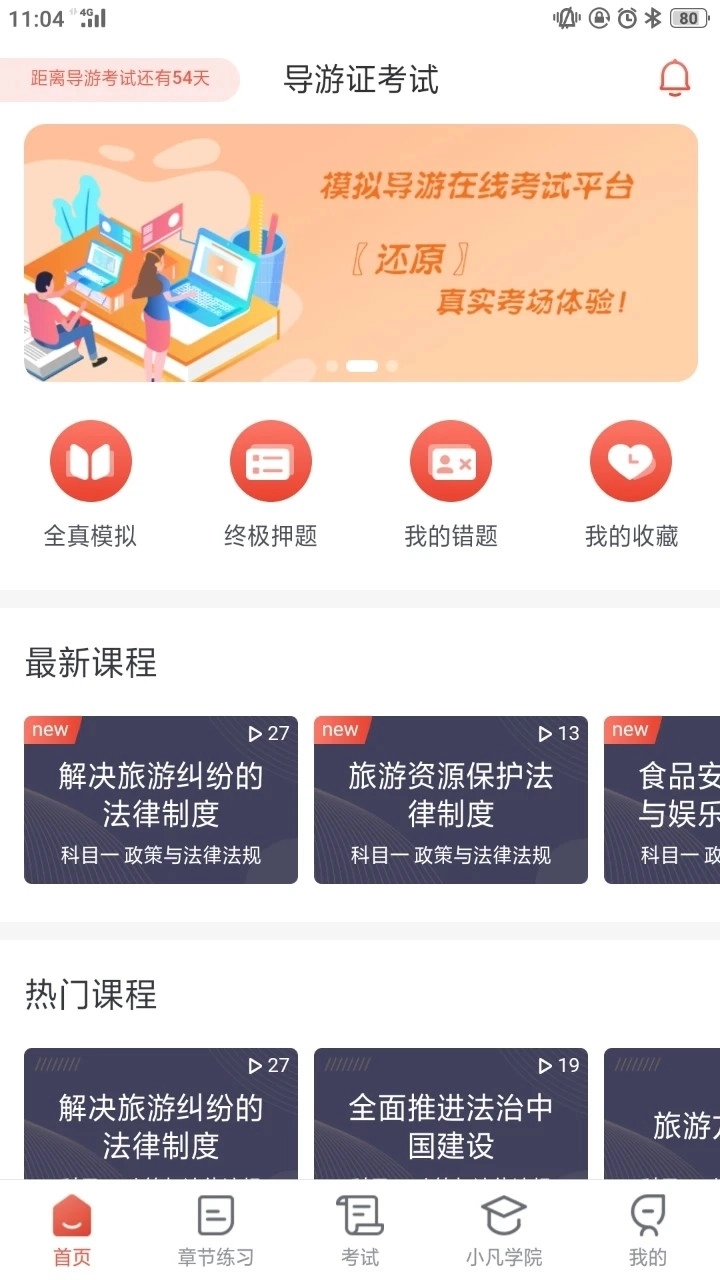This screenshot has width=720, height=1280.
Task: Open the 全真模拟 mock exam icon
Action: pyautogui.click(x=91, y=478)
